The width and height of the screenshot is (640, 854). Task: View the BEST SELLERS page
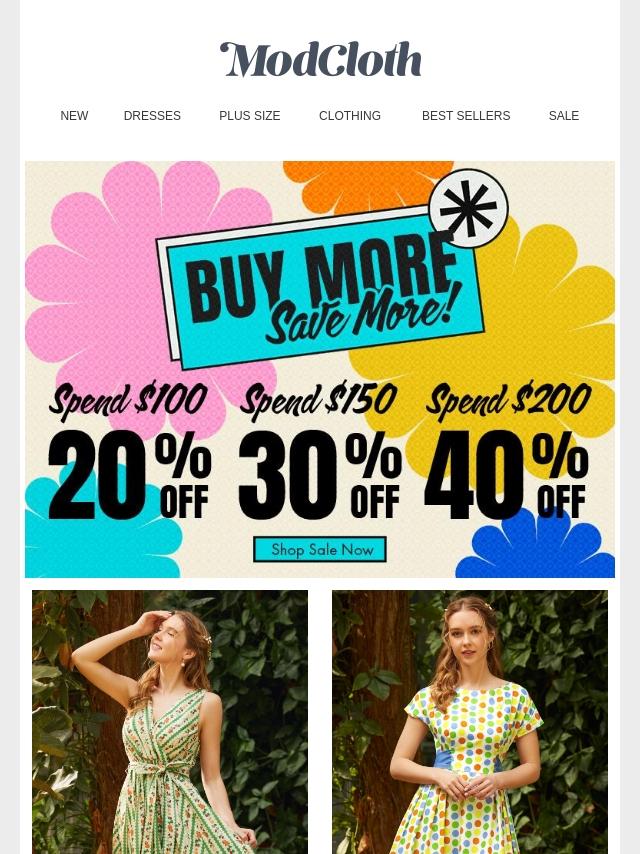465,116
